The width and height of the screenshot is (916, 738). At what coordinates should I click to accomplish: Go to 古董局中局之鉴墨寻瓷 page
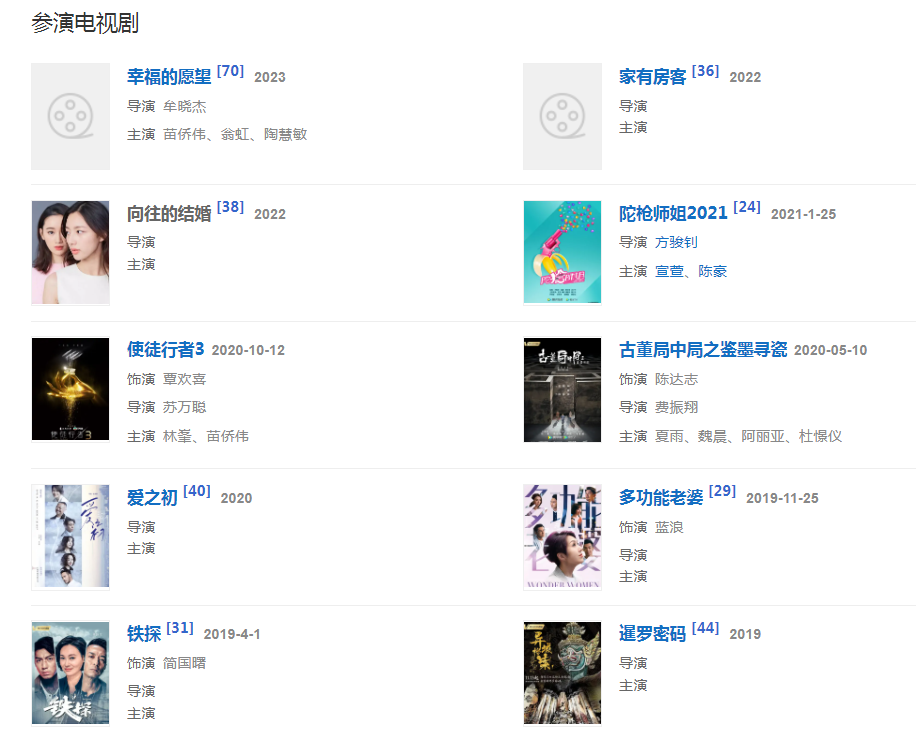pos(703,350)
